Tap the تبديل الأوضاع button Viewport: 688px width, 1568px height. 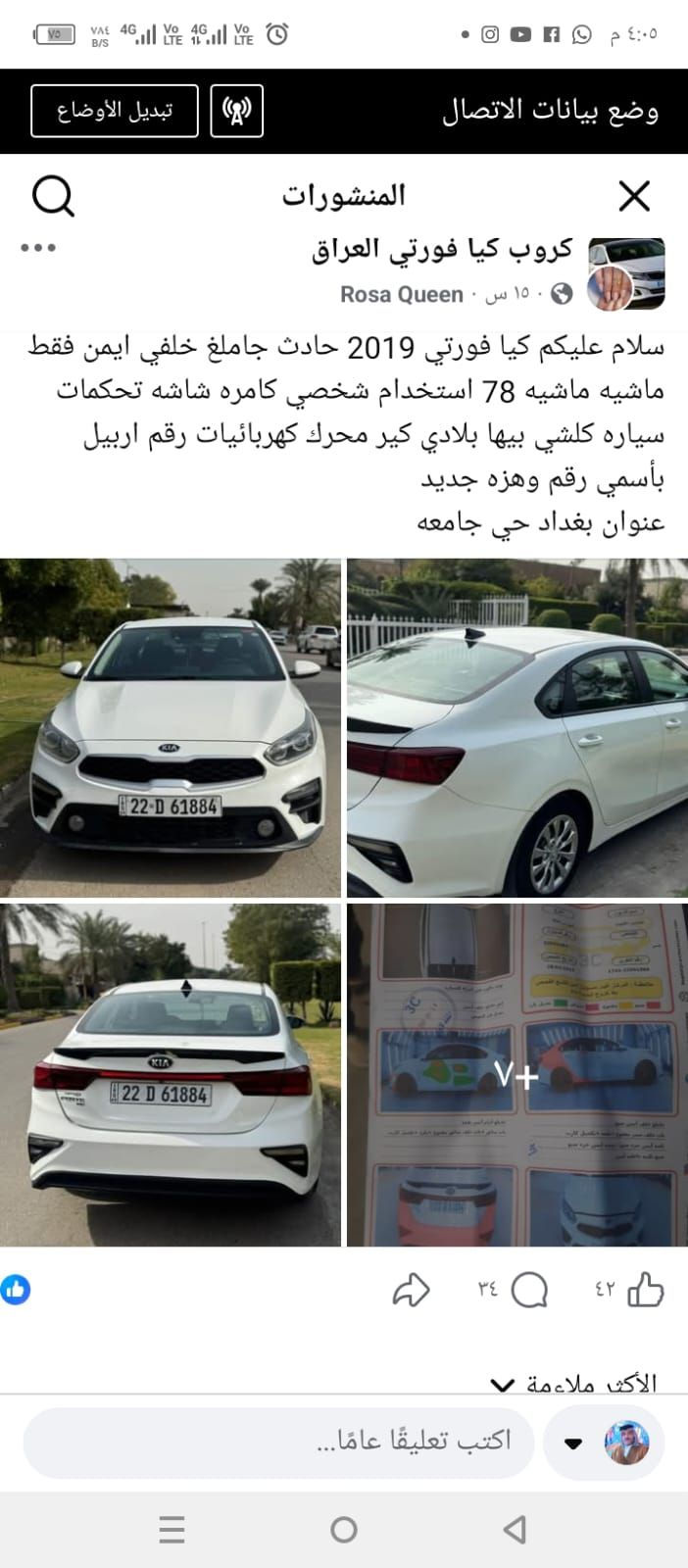click(x=115, y=110)
